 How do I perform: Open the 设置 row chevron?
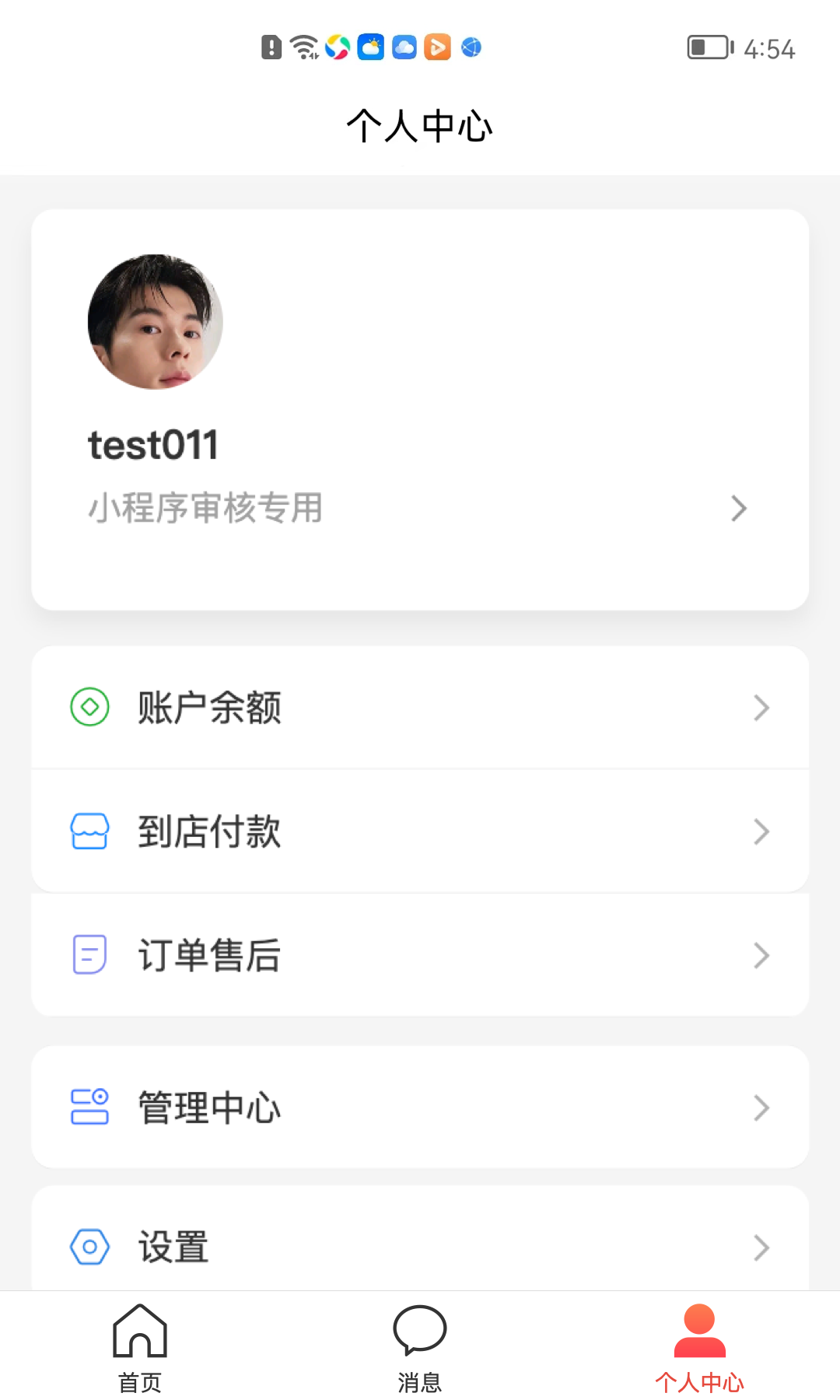pyautogui.click(x=761, y=1248)
